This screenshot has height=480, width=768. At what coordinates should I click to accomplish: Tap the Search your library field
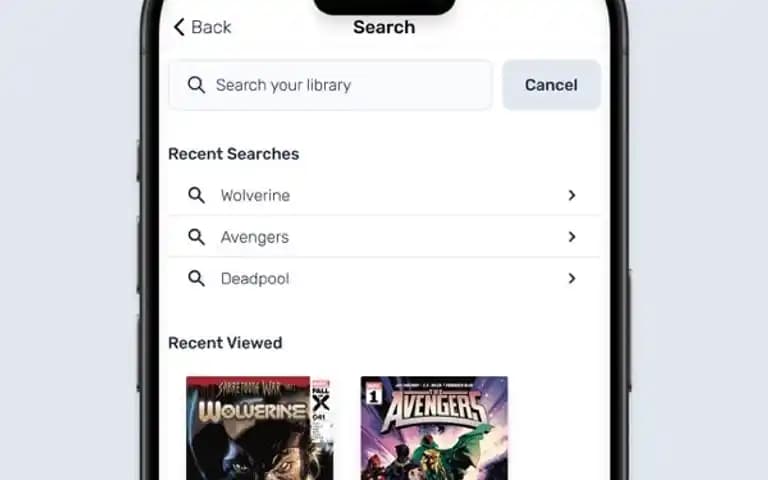pyautogui.click(x=330, y=85)
